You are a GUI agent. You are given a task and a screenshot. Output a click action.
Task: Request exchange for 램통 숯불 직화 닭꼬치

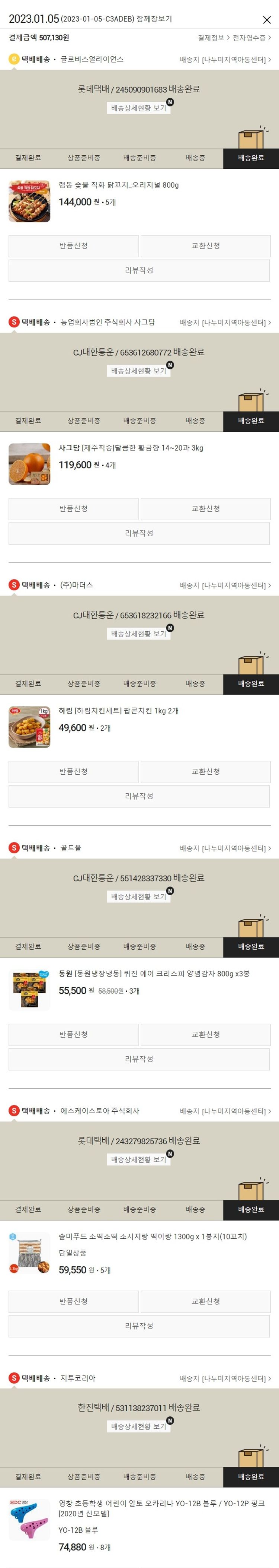205,246
